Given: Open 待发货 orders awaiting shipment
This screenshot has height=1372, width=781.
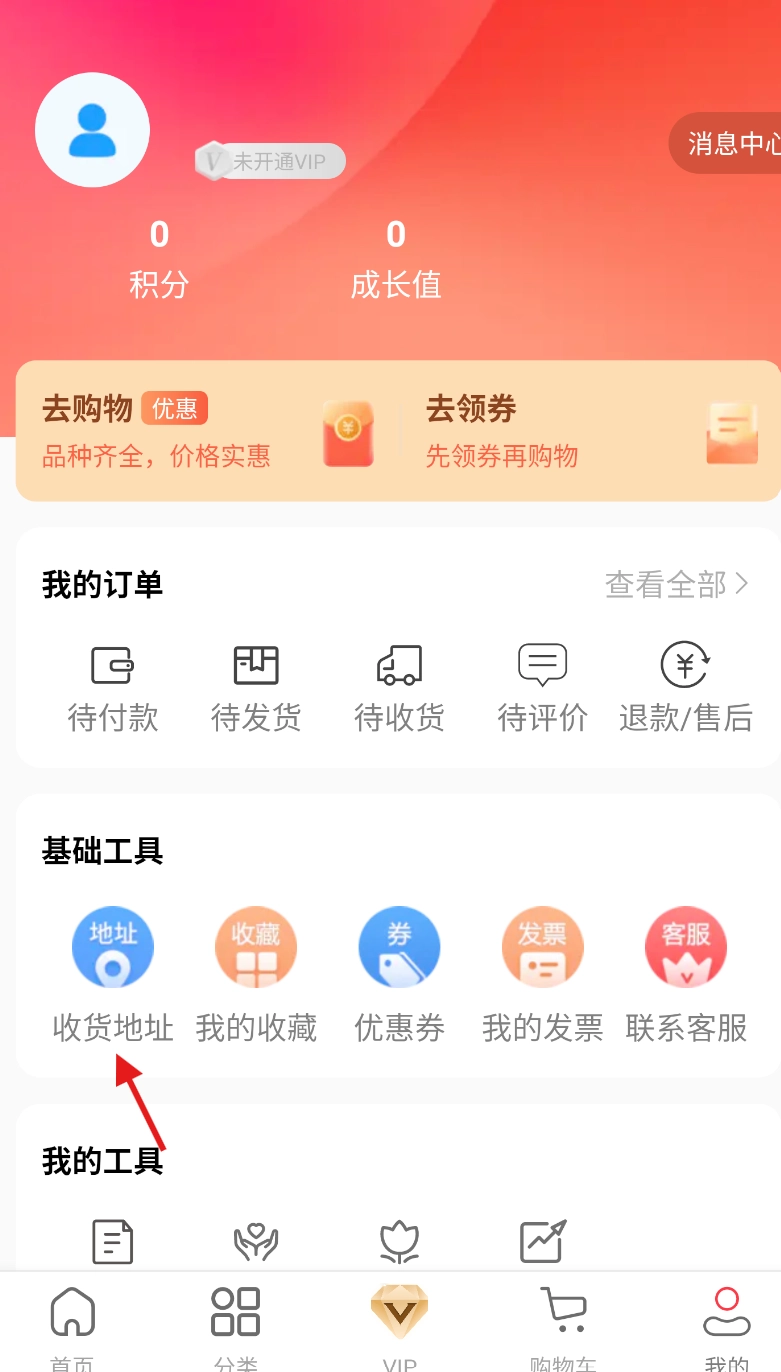Looking at the screenshot, I should point(256,688).
